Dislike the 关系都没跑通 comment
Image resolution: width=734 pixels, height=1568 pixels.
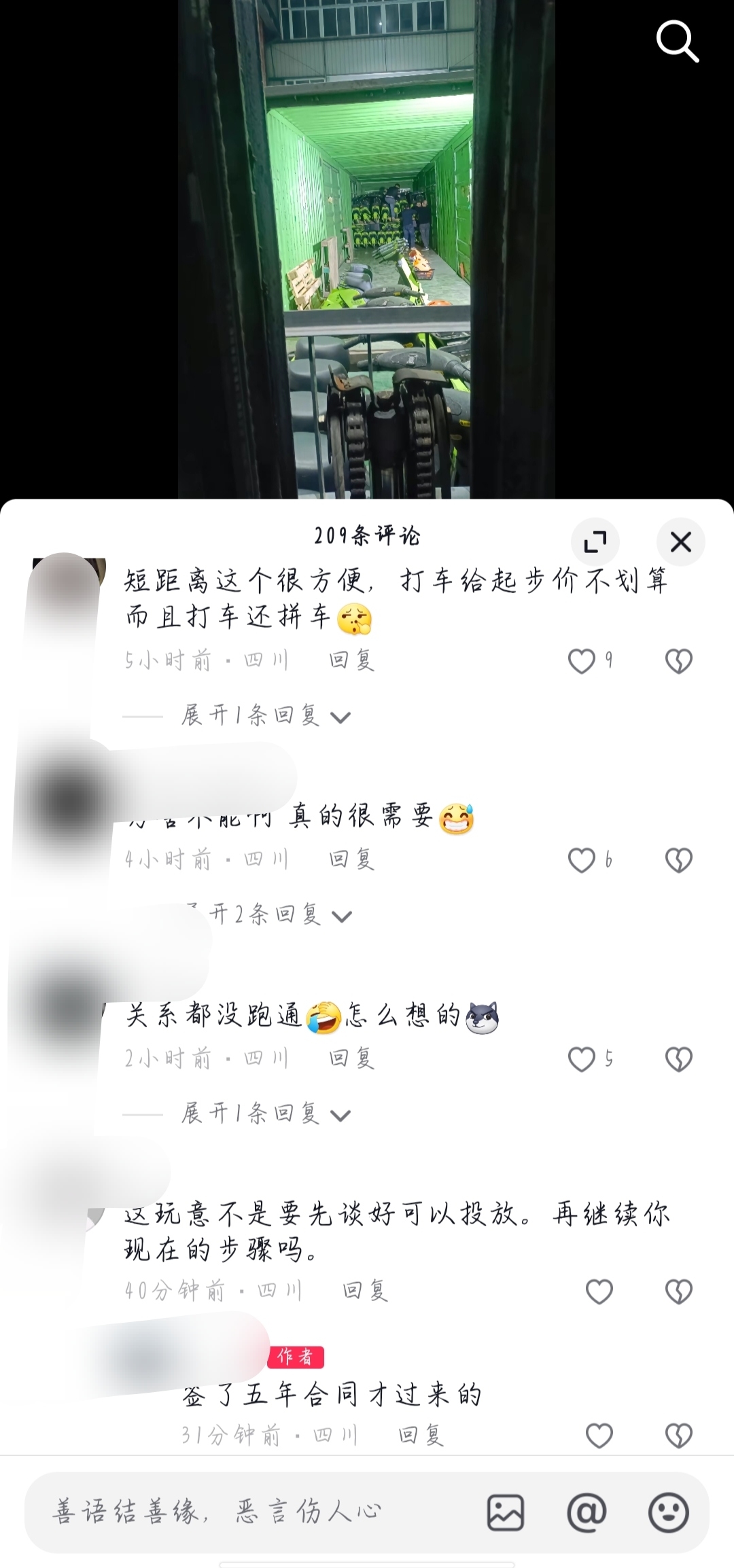(x=678, y=1058)
